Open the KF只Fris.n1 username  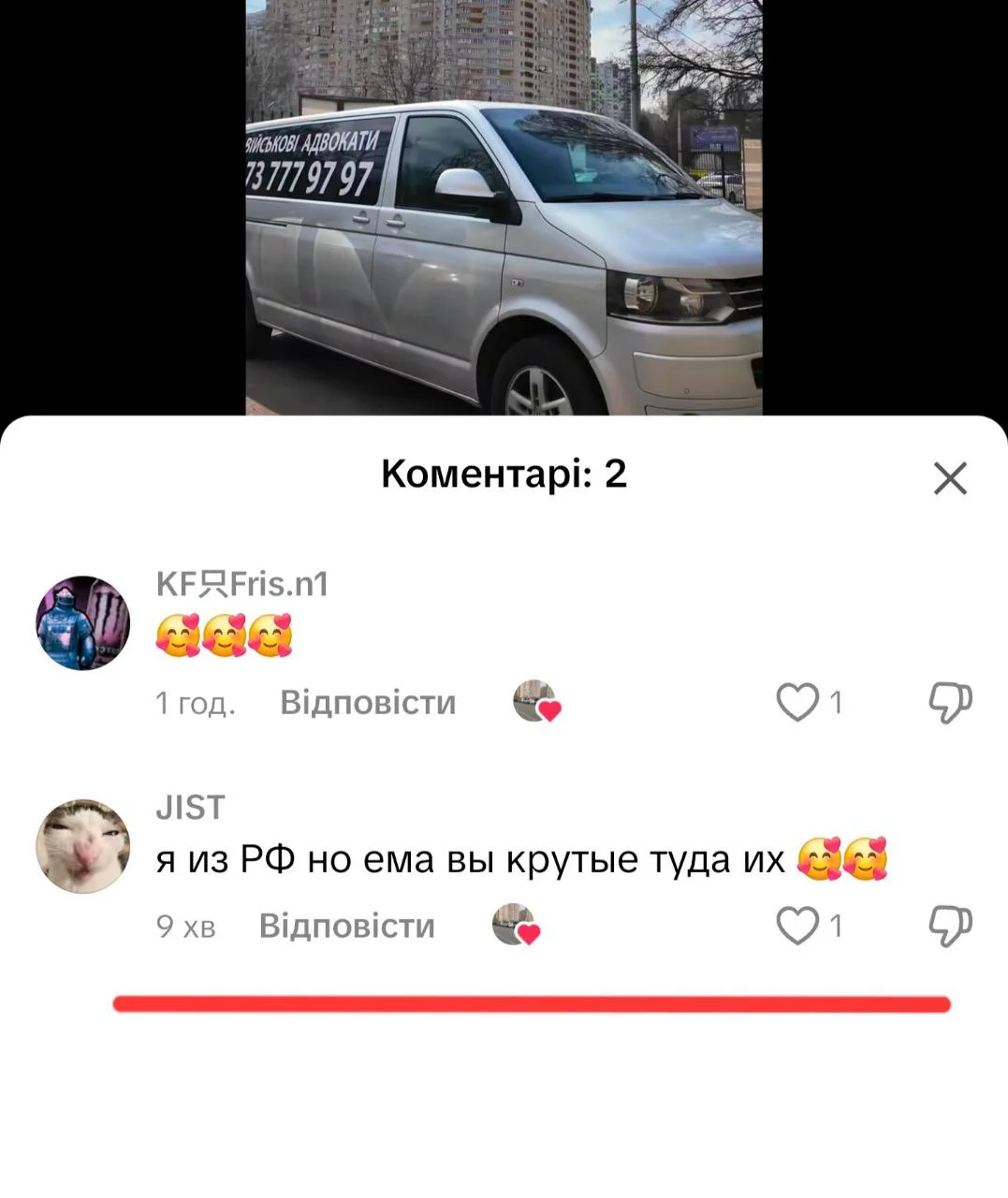point(241,584)
